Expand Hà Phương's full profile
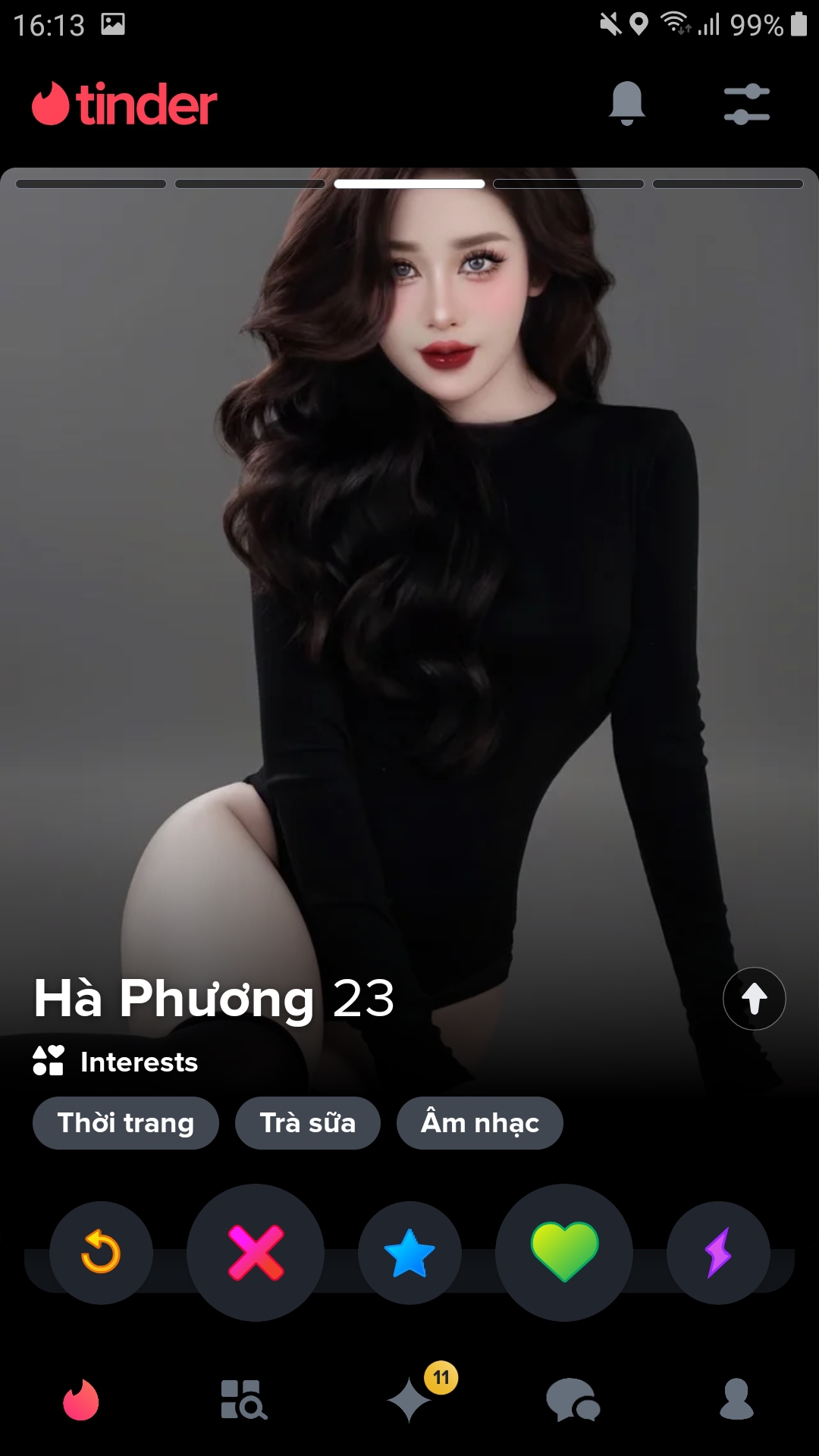Viewport: 819px width, 1456px height. coord(754,998)
